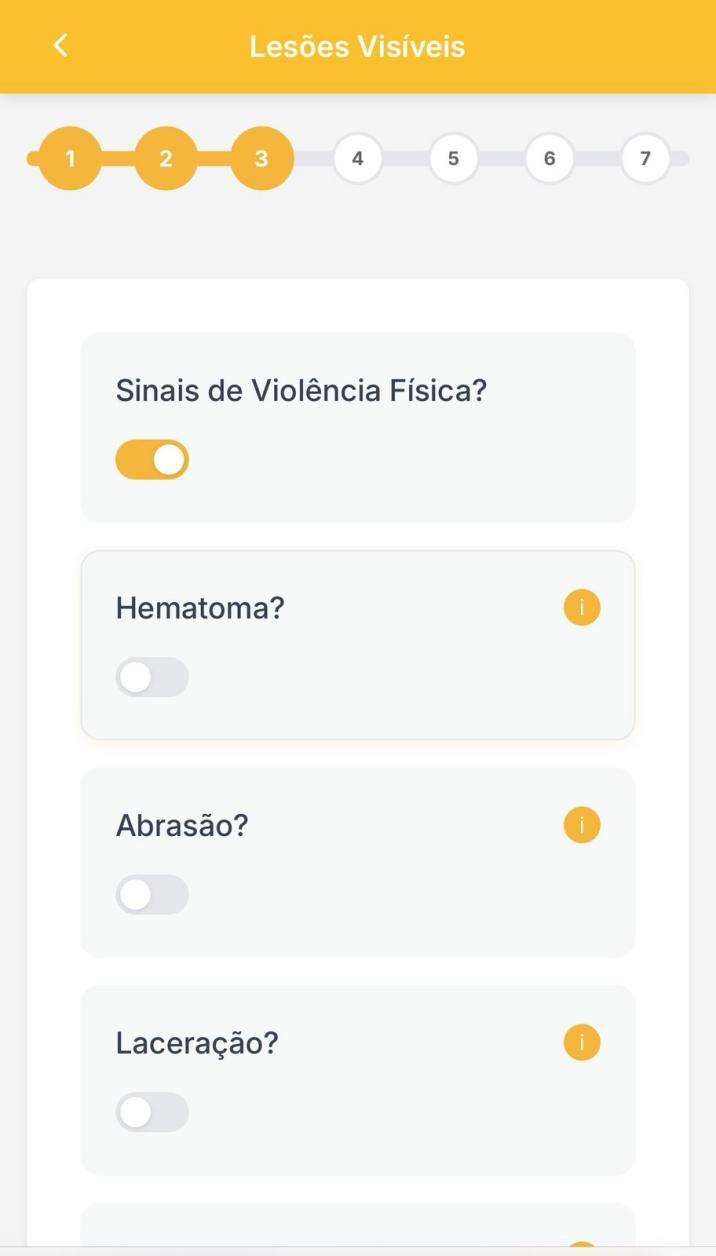Jump to step 2 in progress bar
This screenshot has width=716, height=1256.
[166, 158]
